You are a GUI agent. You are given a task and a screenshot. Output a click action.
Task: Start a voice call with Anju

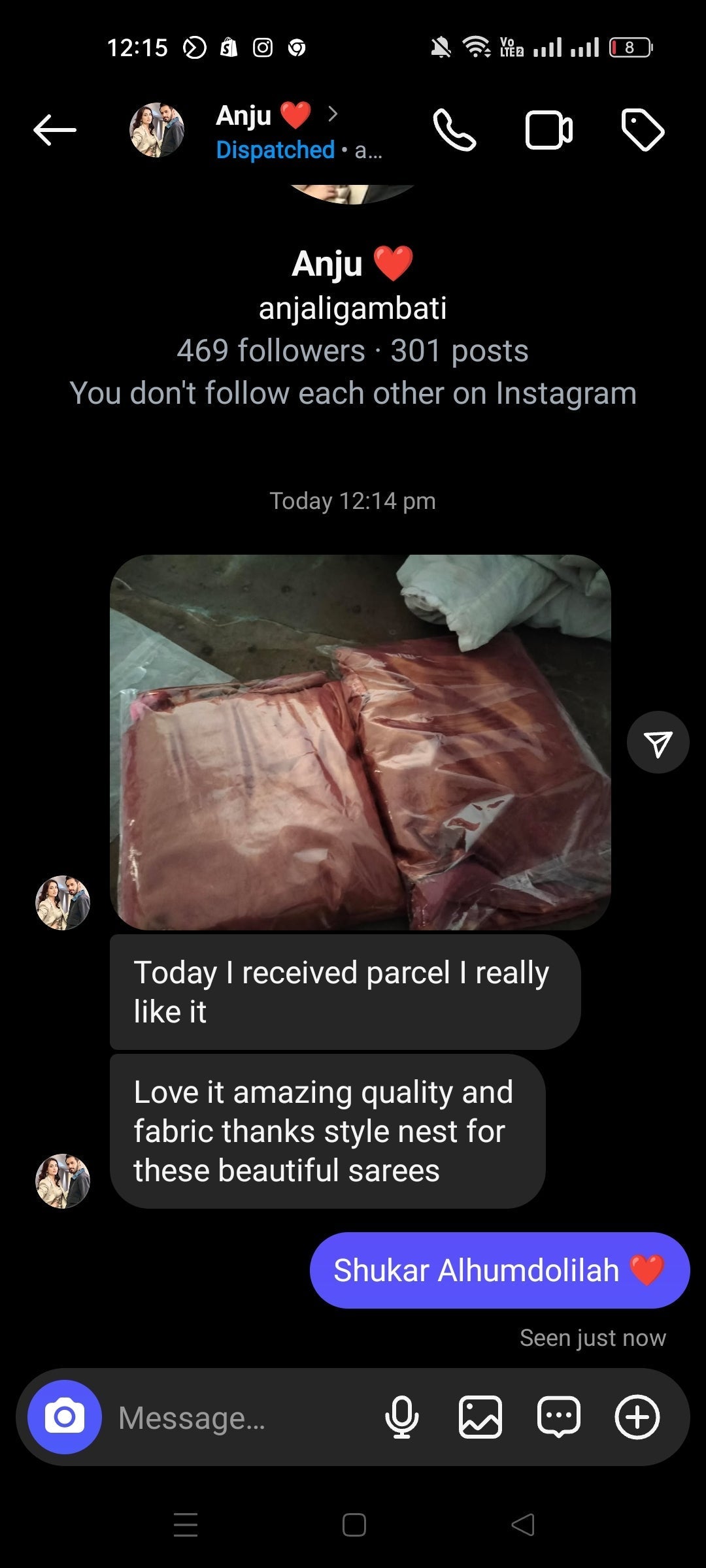[x=454, y=130]
